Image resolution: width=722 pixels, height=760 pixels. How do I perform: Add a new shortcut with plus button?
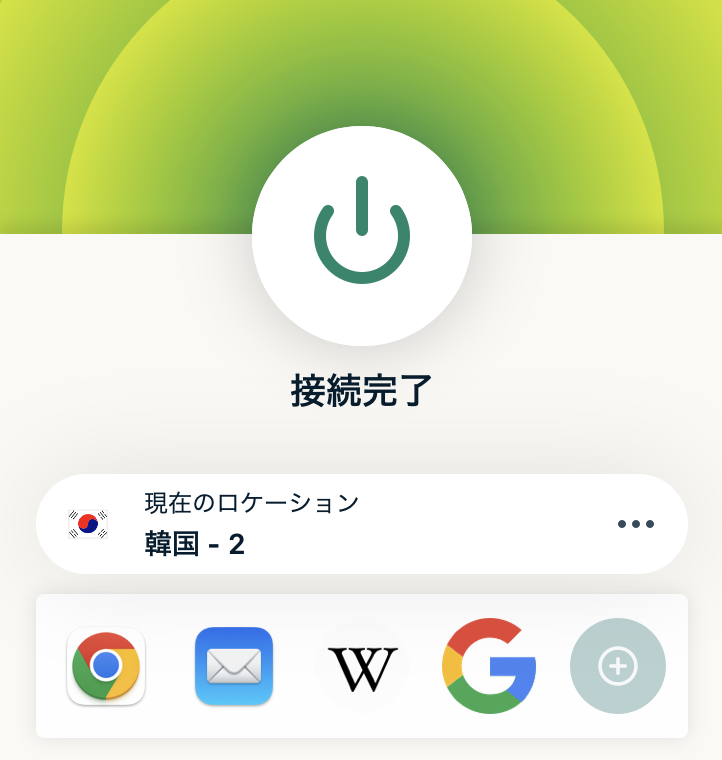[x=617, y=666]
